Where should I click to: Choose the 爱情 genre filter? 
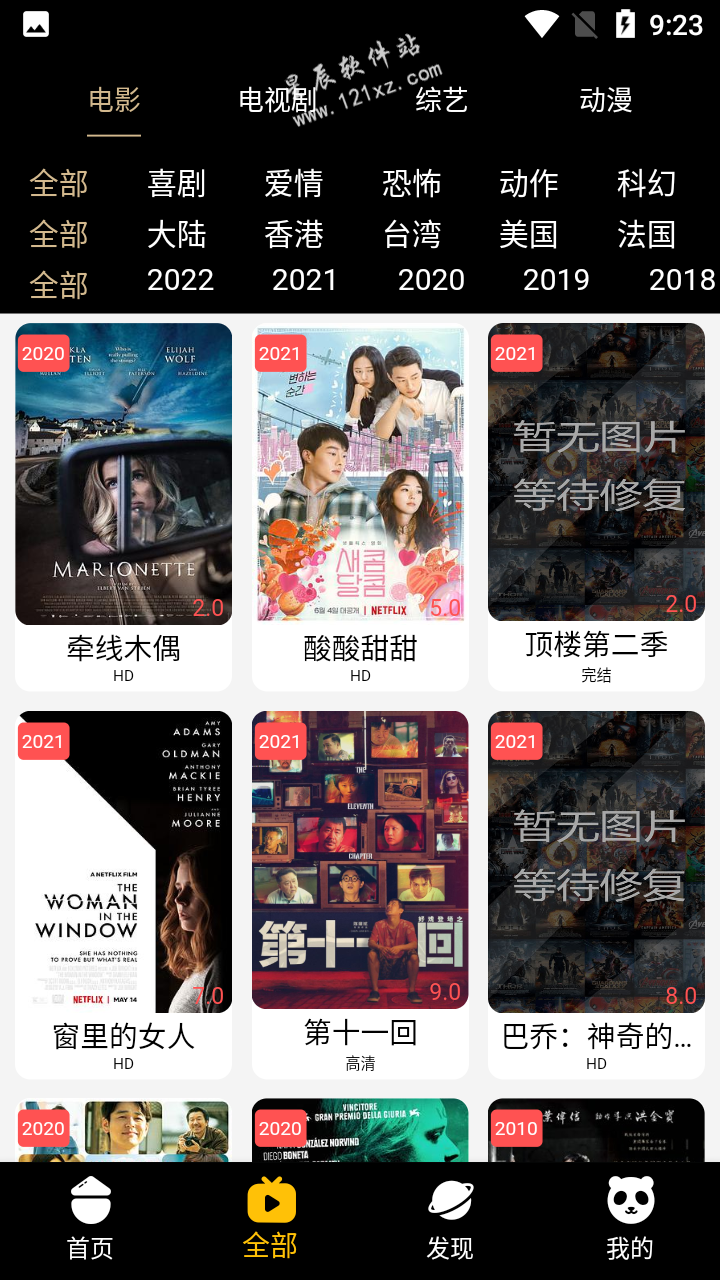point(293,183)
